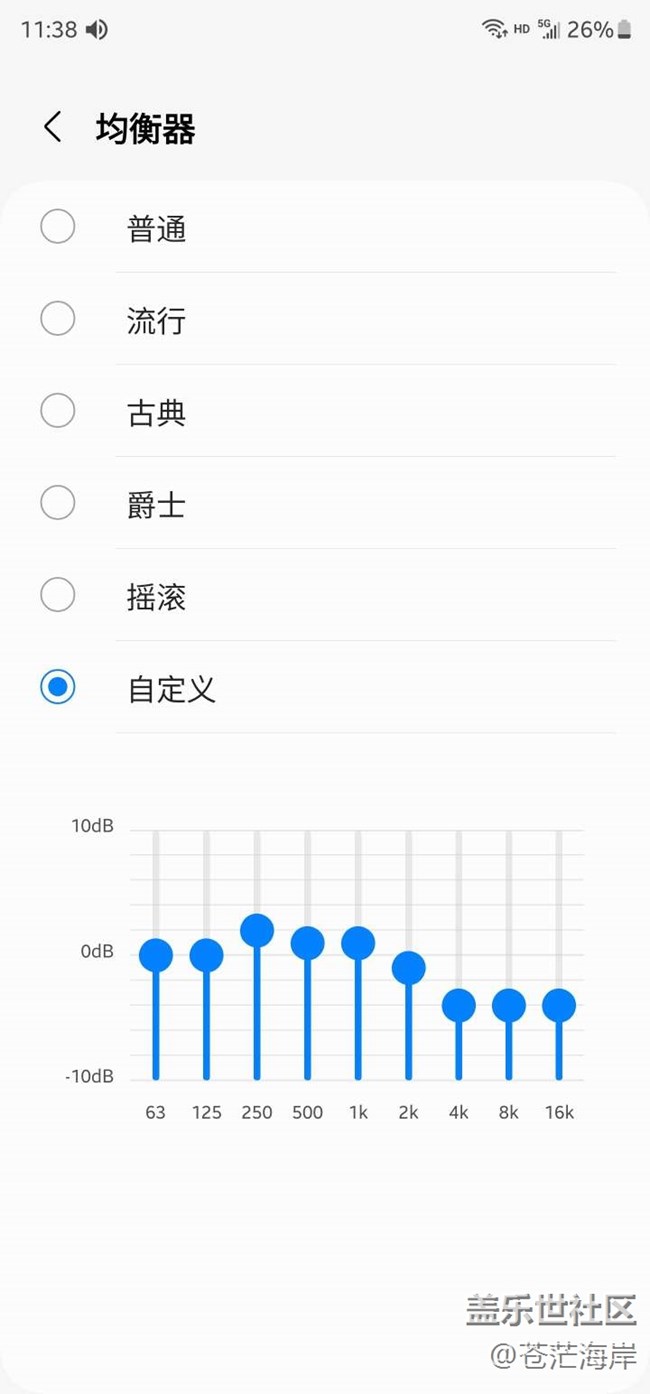Tap the 自定义 radio button
The height and width of the screenshot is (1394, 650).
click(58, 687)
